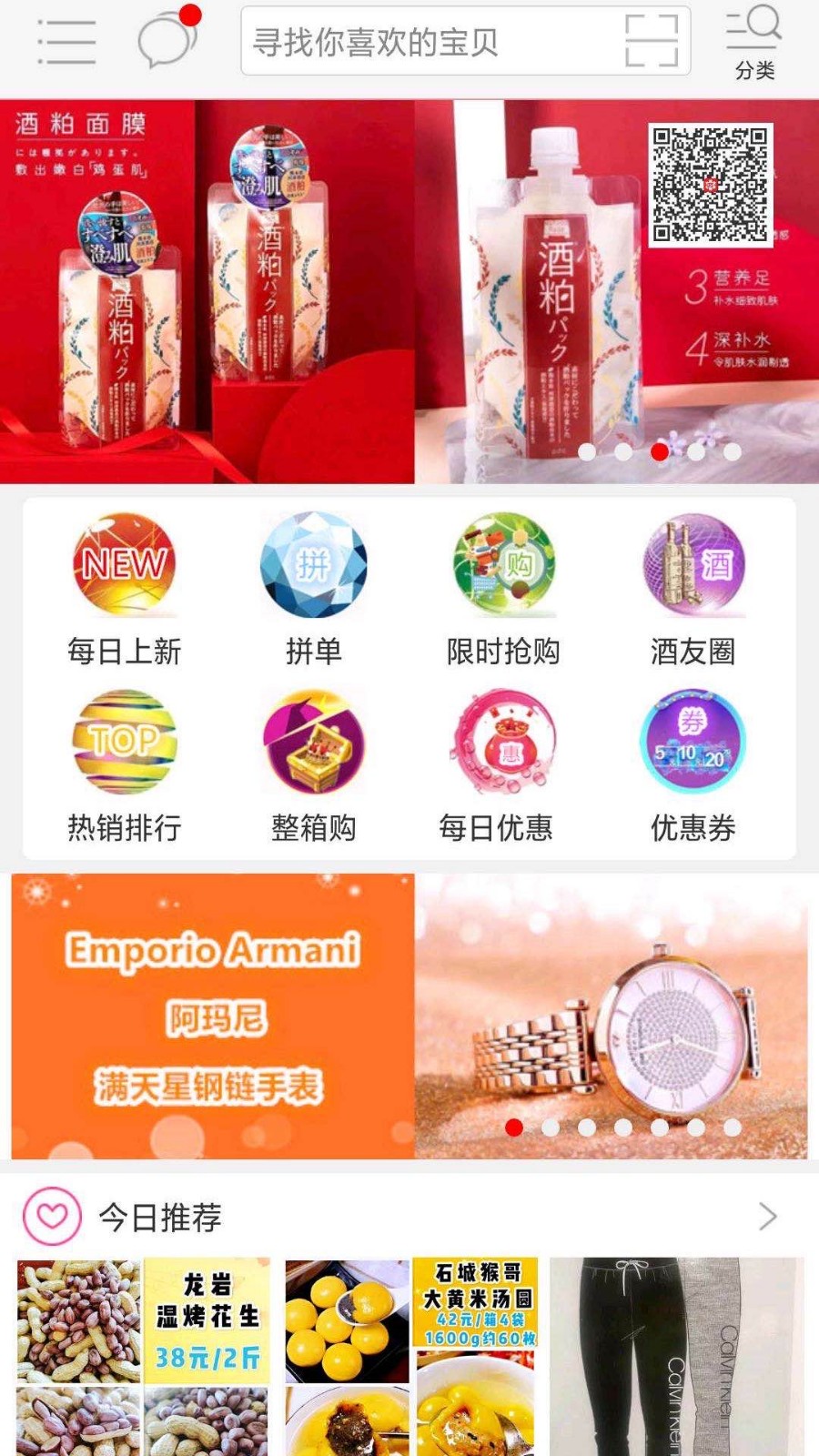Viewport: 819px width, 1456px height.
Task: Open the messages chat bubble
Action: click(166, 40)
